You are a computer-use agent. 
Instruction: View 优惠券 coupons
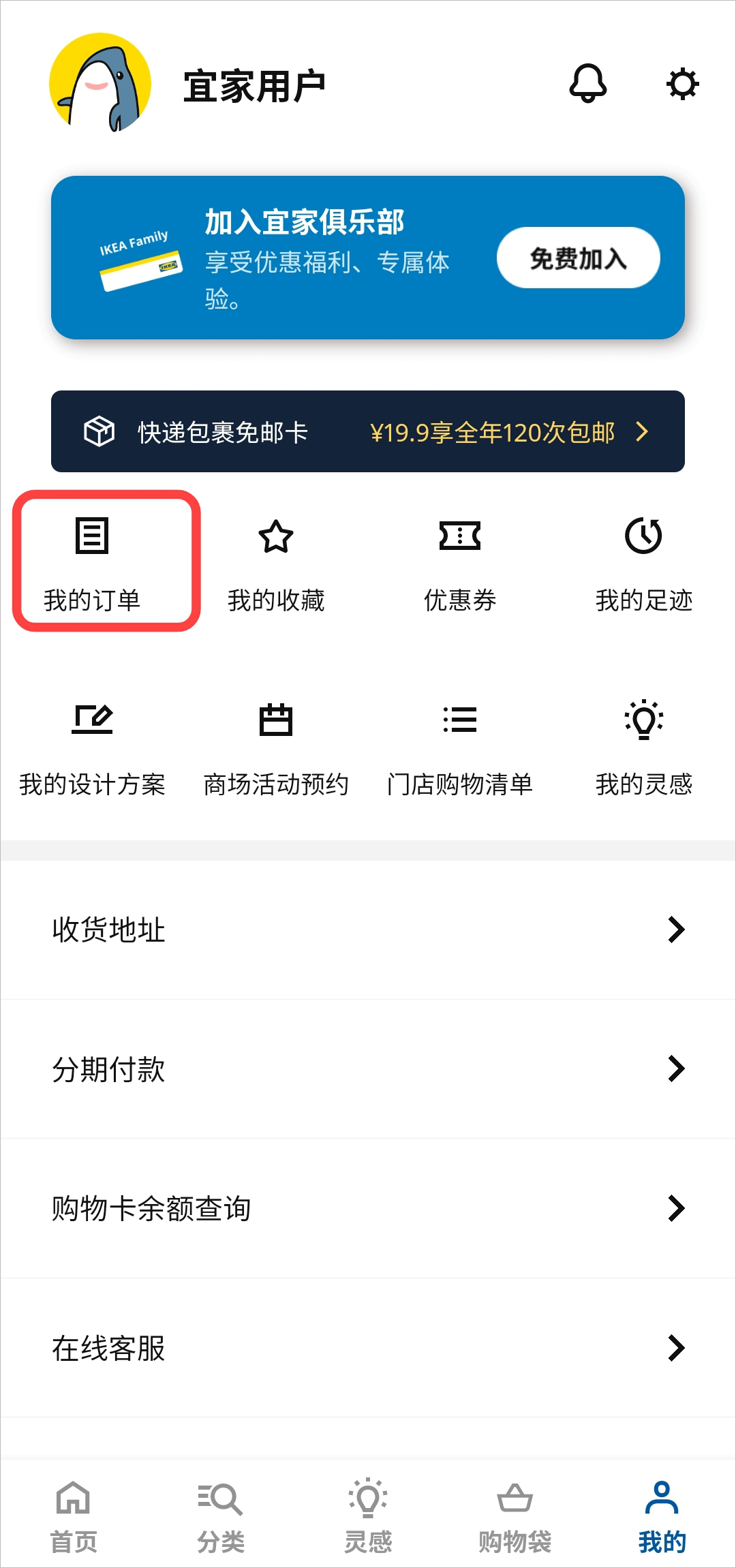460,562
